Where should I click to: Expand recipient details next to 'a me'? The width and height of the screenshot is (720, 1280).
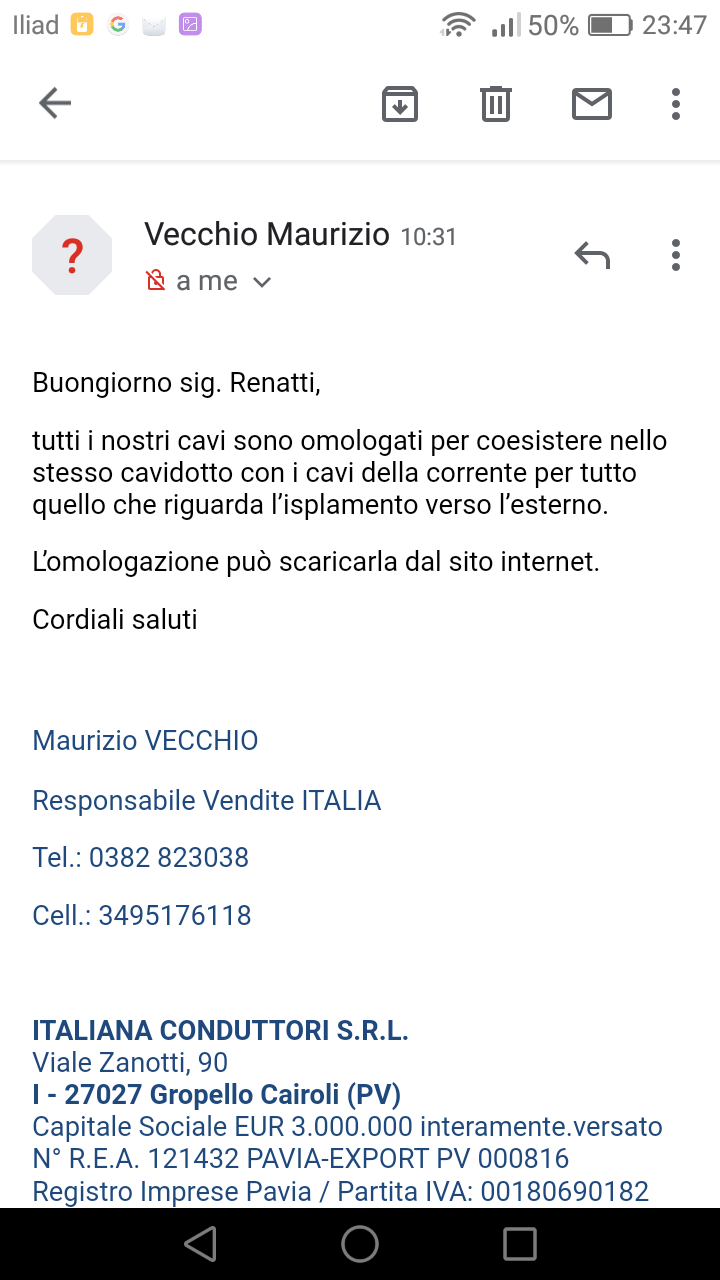(262, 282)
